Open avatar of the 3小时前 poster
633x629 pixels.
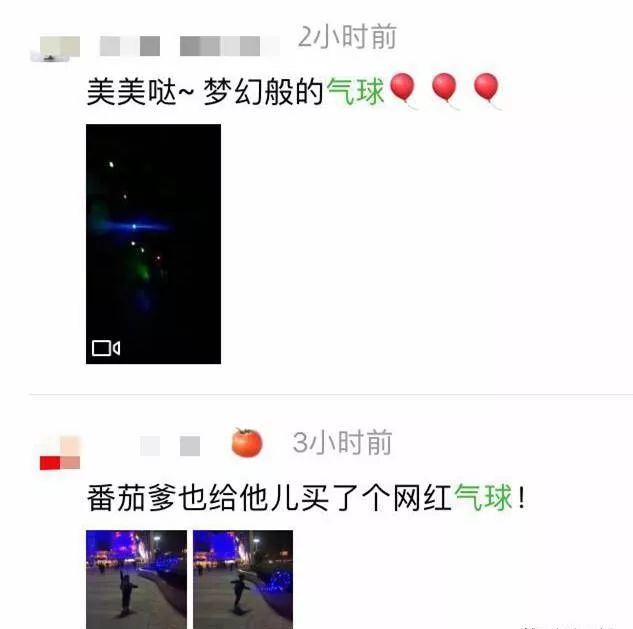tap(59, 453)
